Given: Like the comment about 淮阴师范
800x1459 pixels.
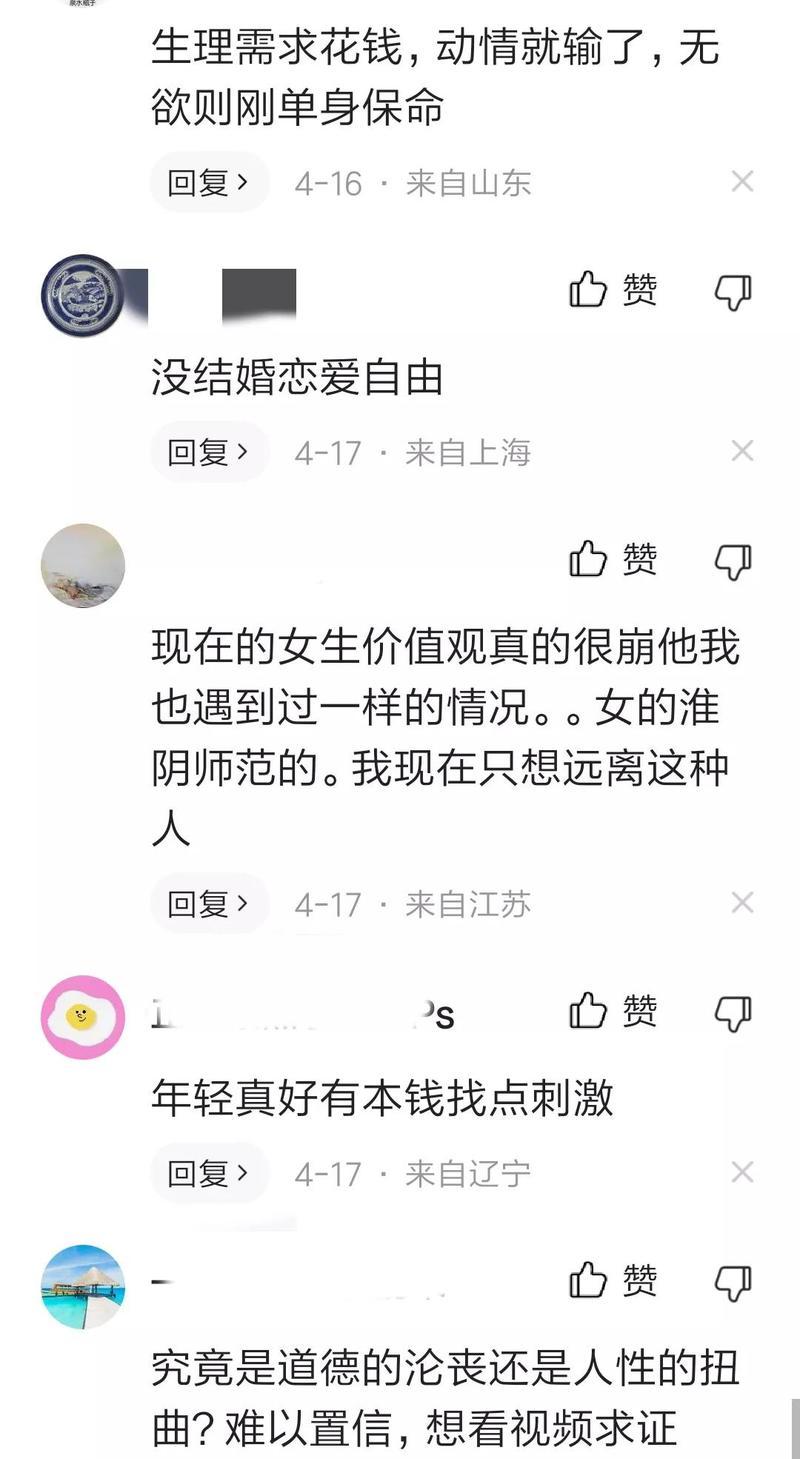Looking at the screenshot, I should click(613, 560).
